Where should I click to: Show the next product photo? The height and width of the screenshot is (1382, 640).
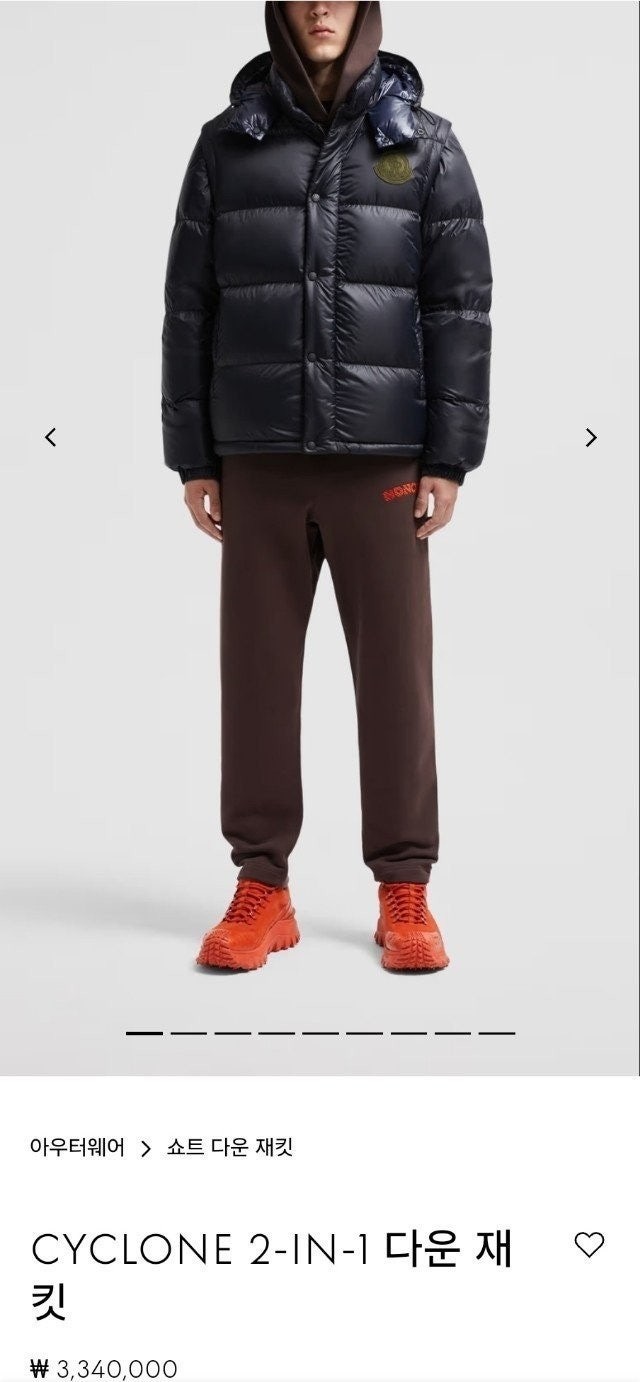(590, 437)
